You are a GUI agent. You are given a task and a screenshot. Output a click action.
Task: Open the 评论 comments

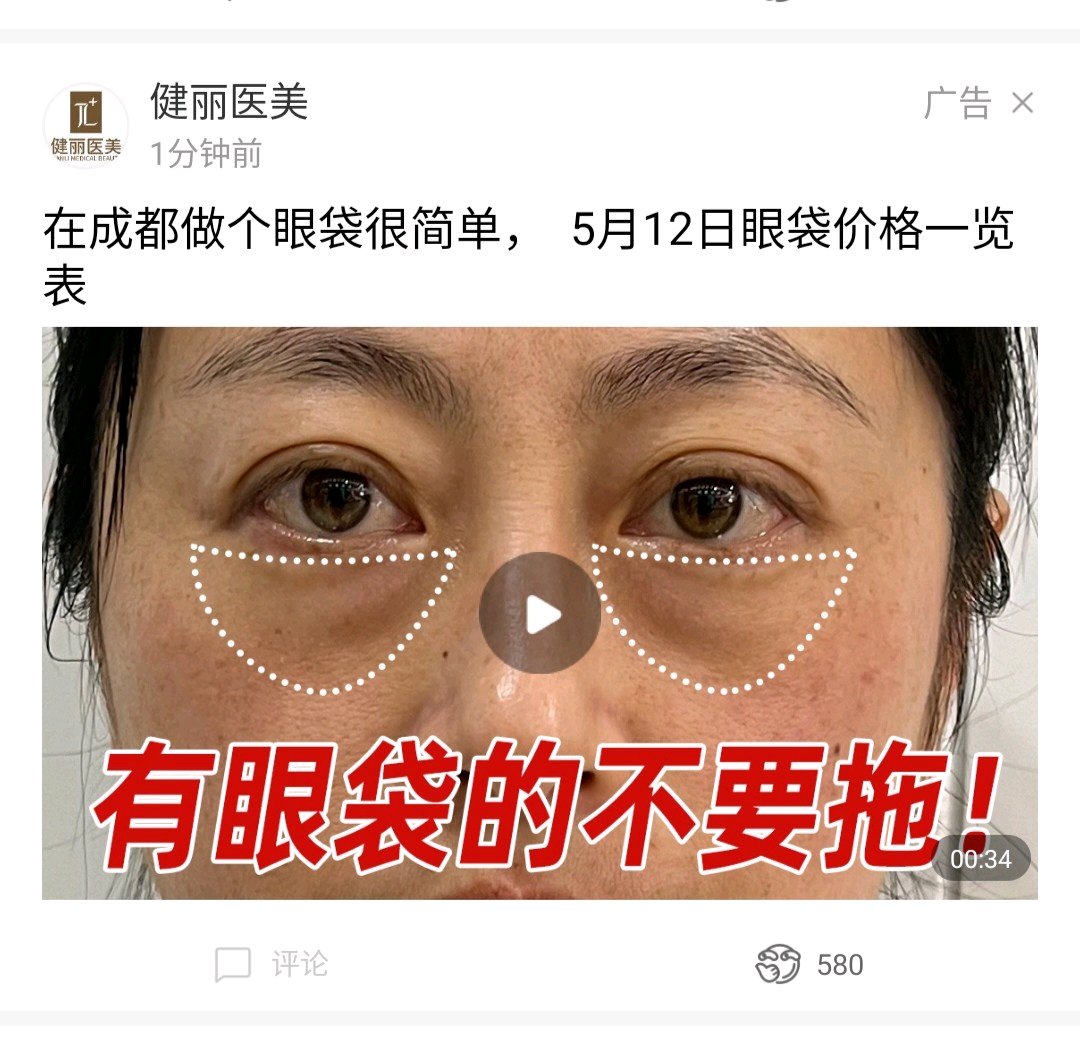point(271,964)
